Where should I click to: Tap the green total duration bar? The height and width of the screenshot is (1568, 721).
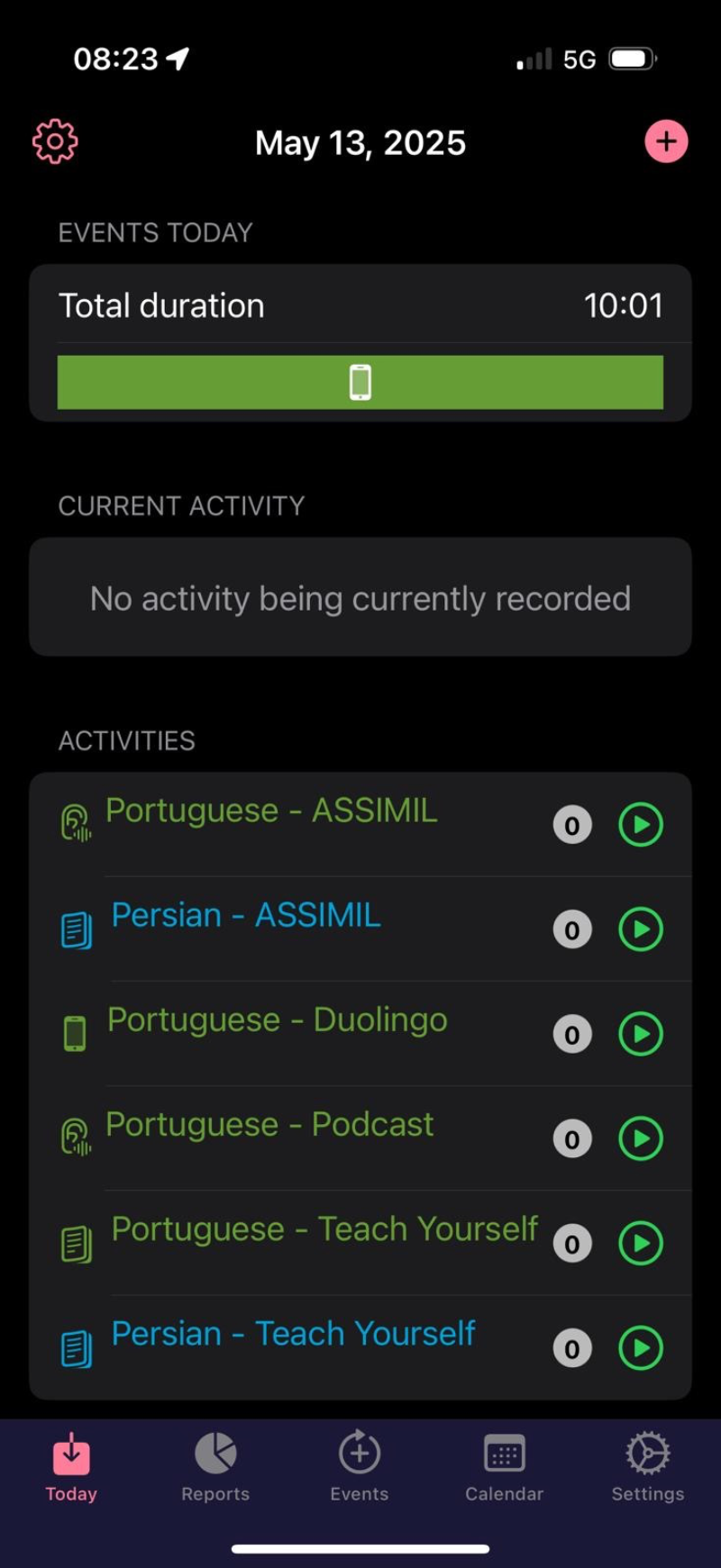(360, 382)
